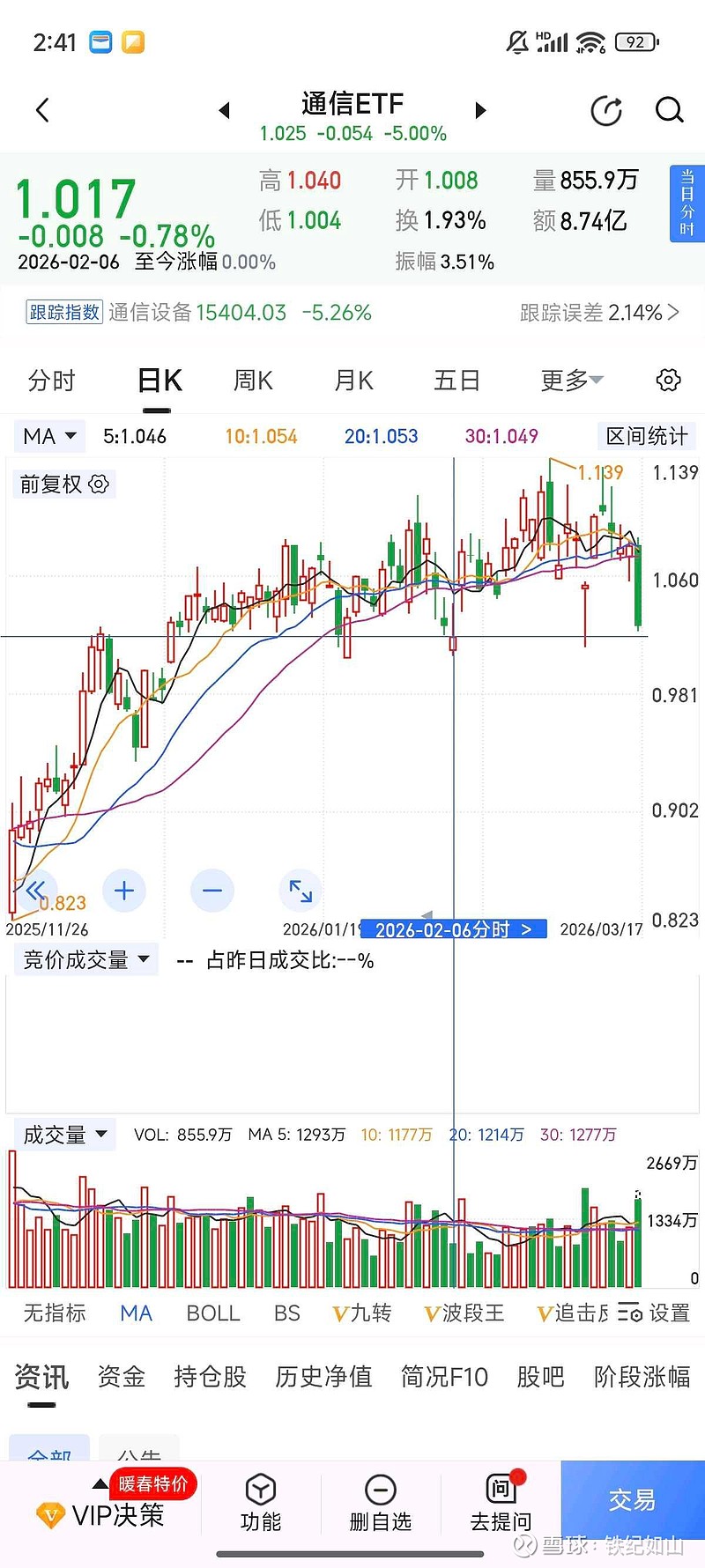Zoom out on the K-line chart

211,891
